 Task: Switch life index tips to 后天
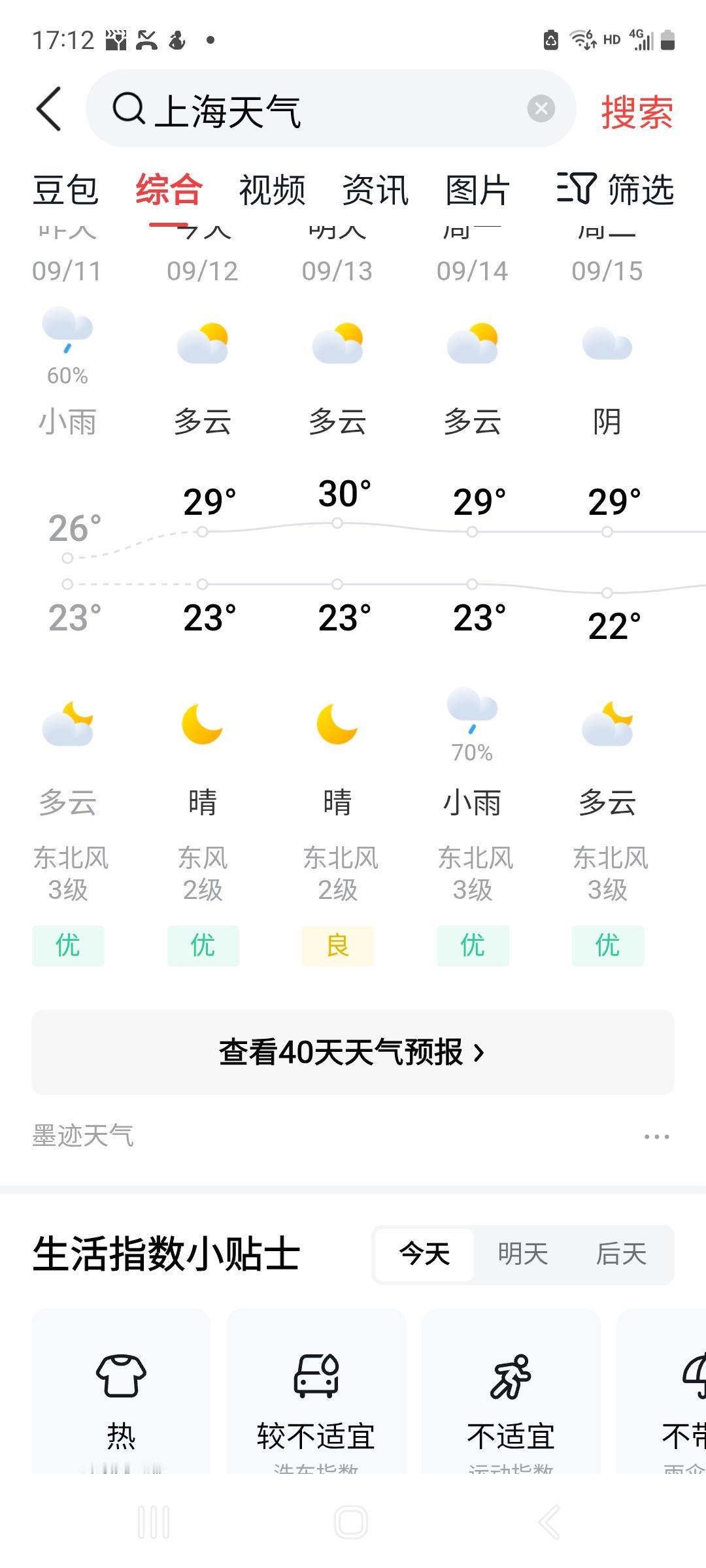click(x=621, y=1254)
